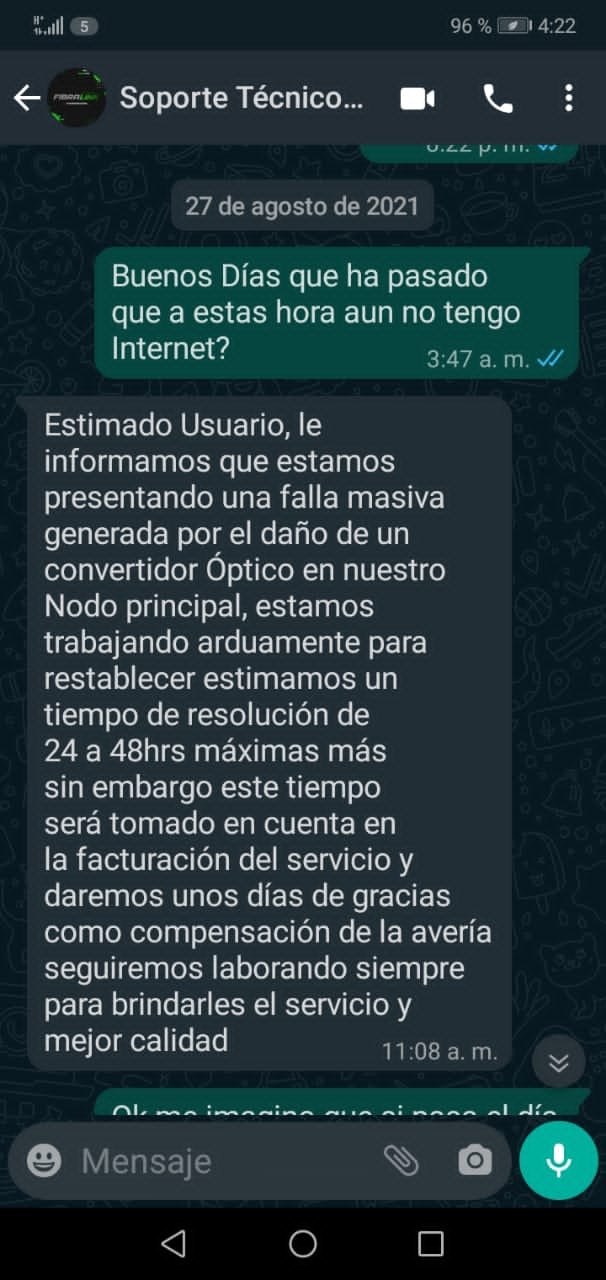Open the emoji picker

(44, 1161)
